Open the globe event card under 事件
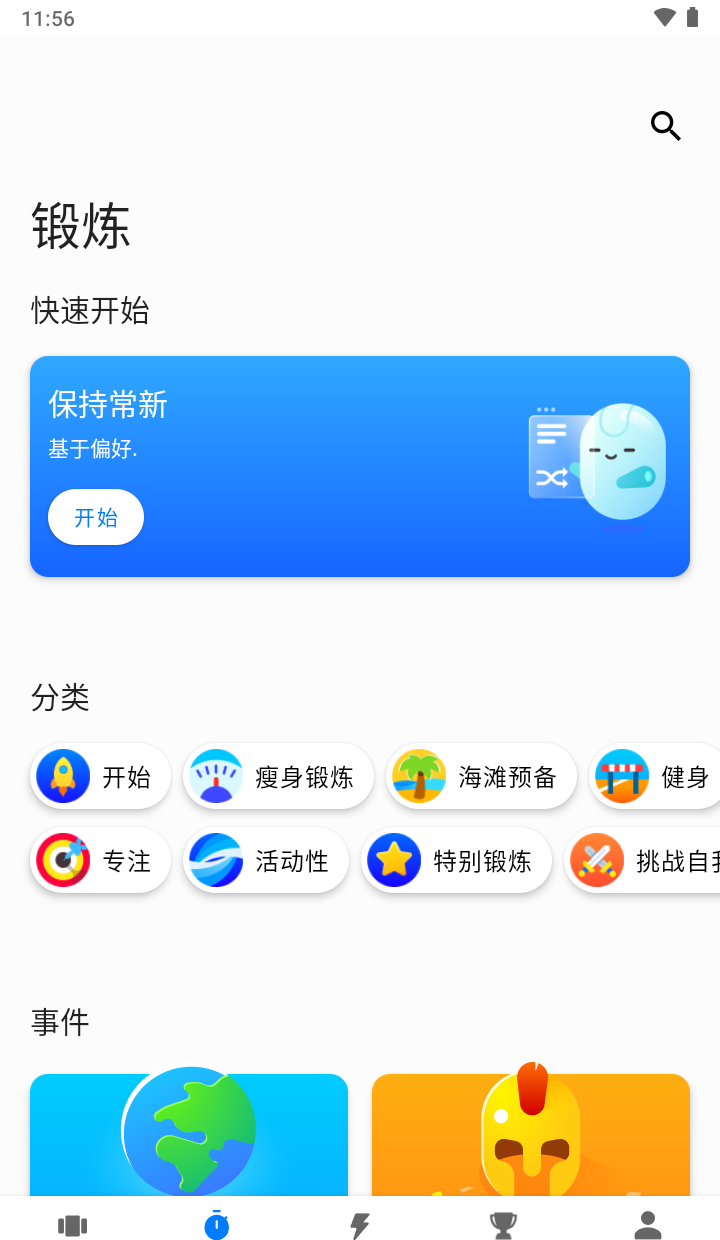This screenshot has height=1240, width=720. click(188, 1135)
